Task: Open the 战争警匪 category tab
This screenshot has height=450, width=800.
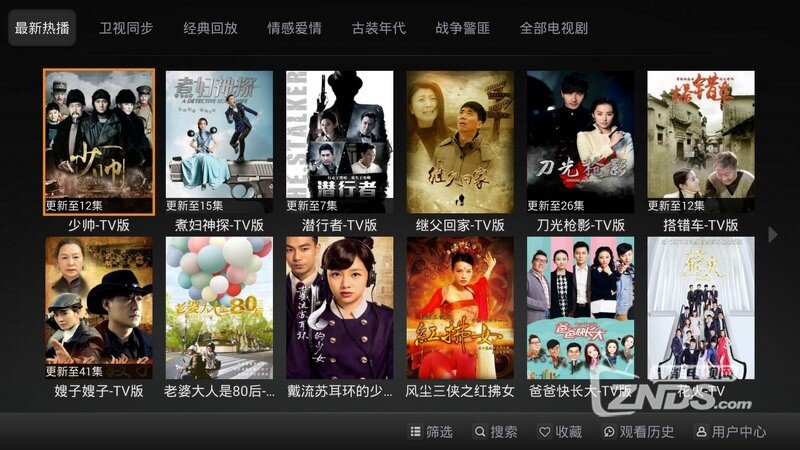Action: click(463, 28)
